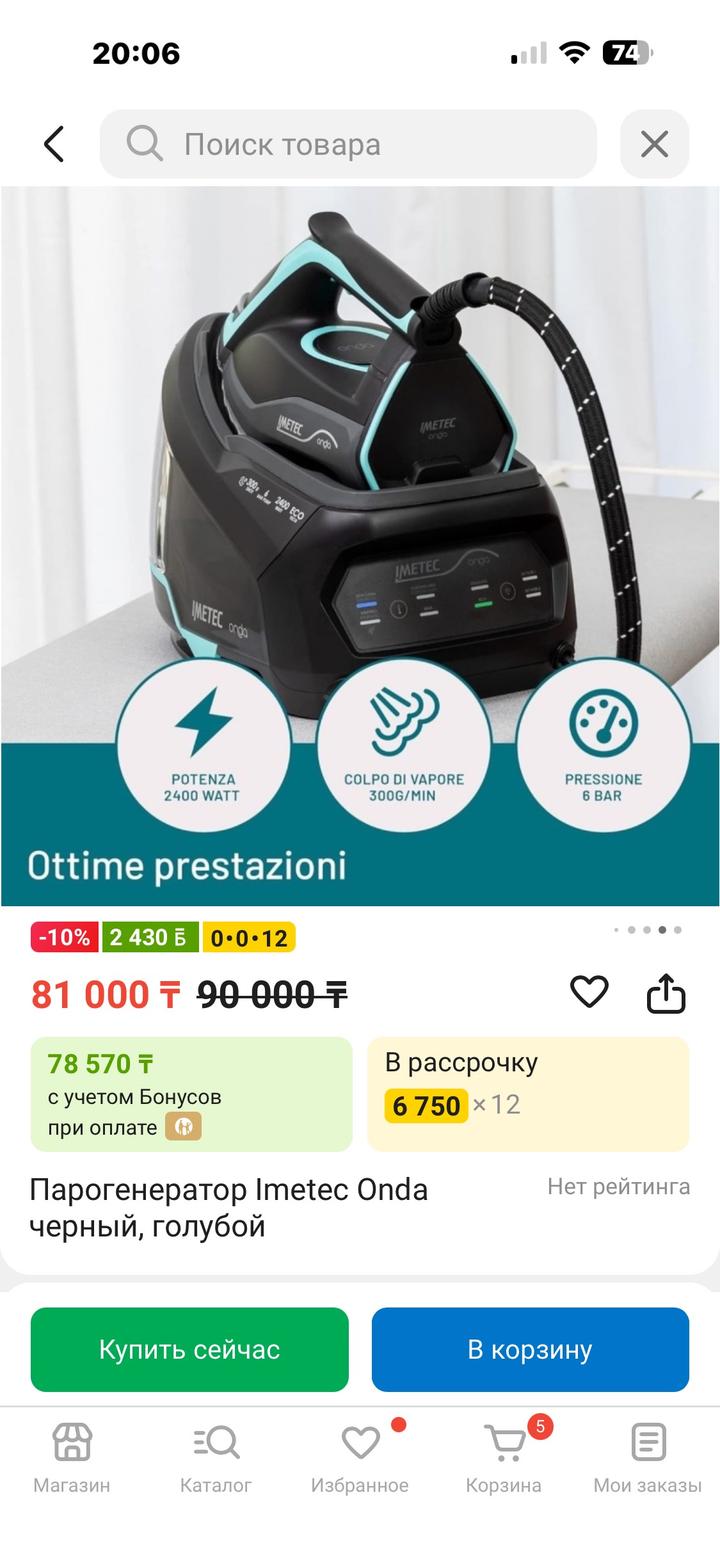The image size is (720, 1559).
Task: Add product to favorites with heart icon
Action: pyautogui.click(x=589, y=992)
